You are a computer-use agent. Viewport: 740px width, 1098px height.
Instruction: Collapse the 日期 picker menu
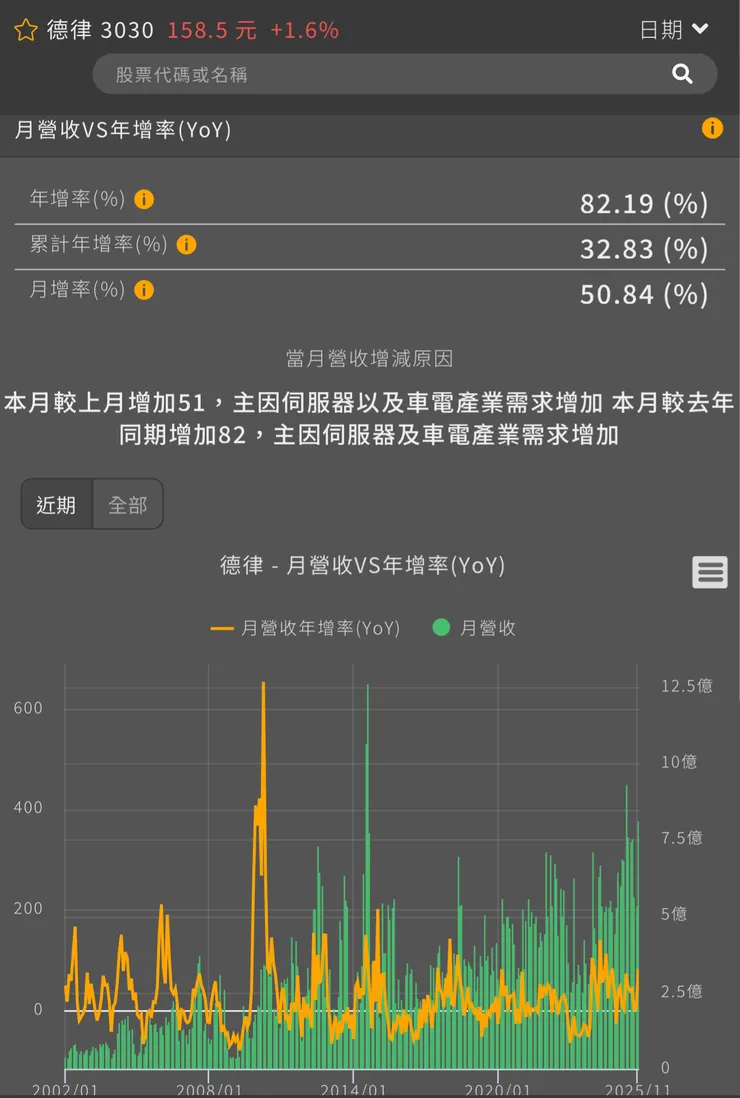click(675, 30)
